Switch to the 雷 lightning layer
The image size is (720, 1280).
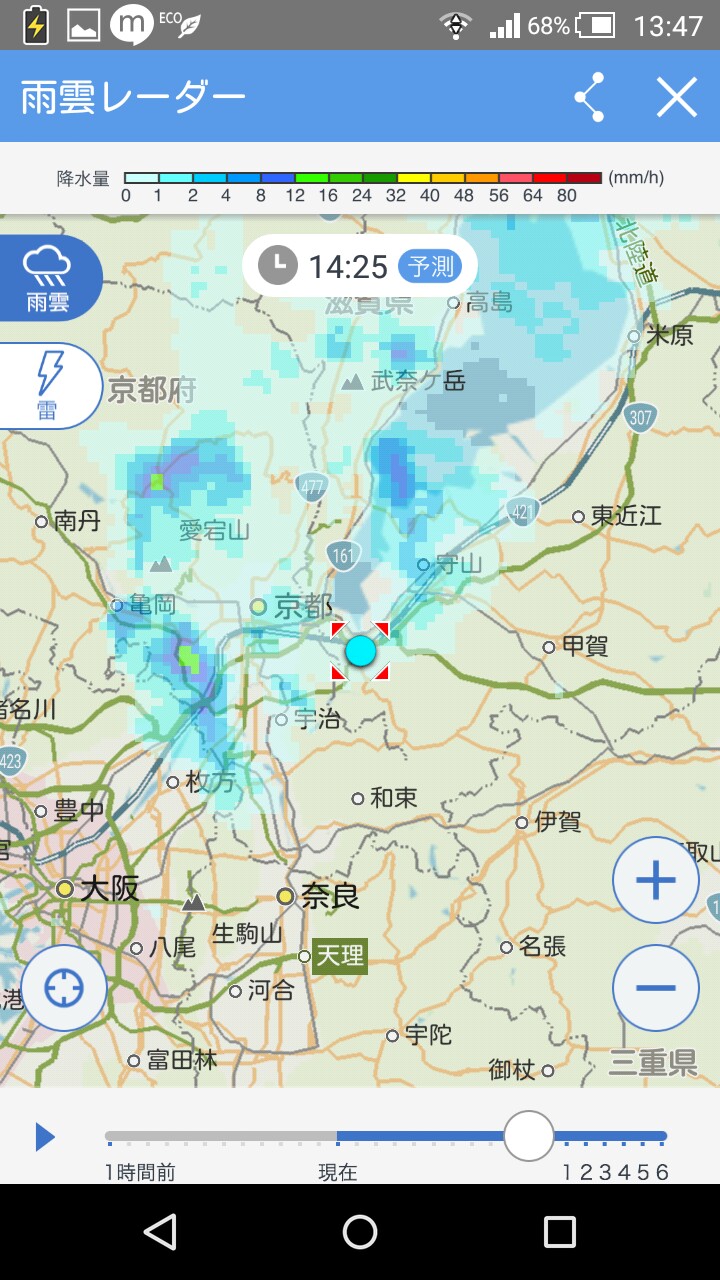tap(48, 386)
